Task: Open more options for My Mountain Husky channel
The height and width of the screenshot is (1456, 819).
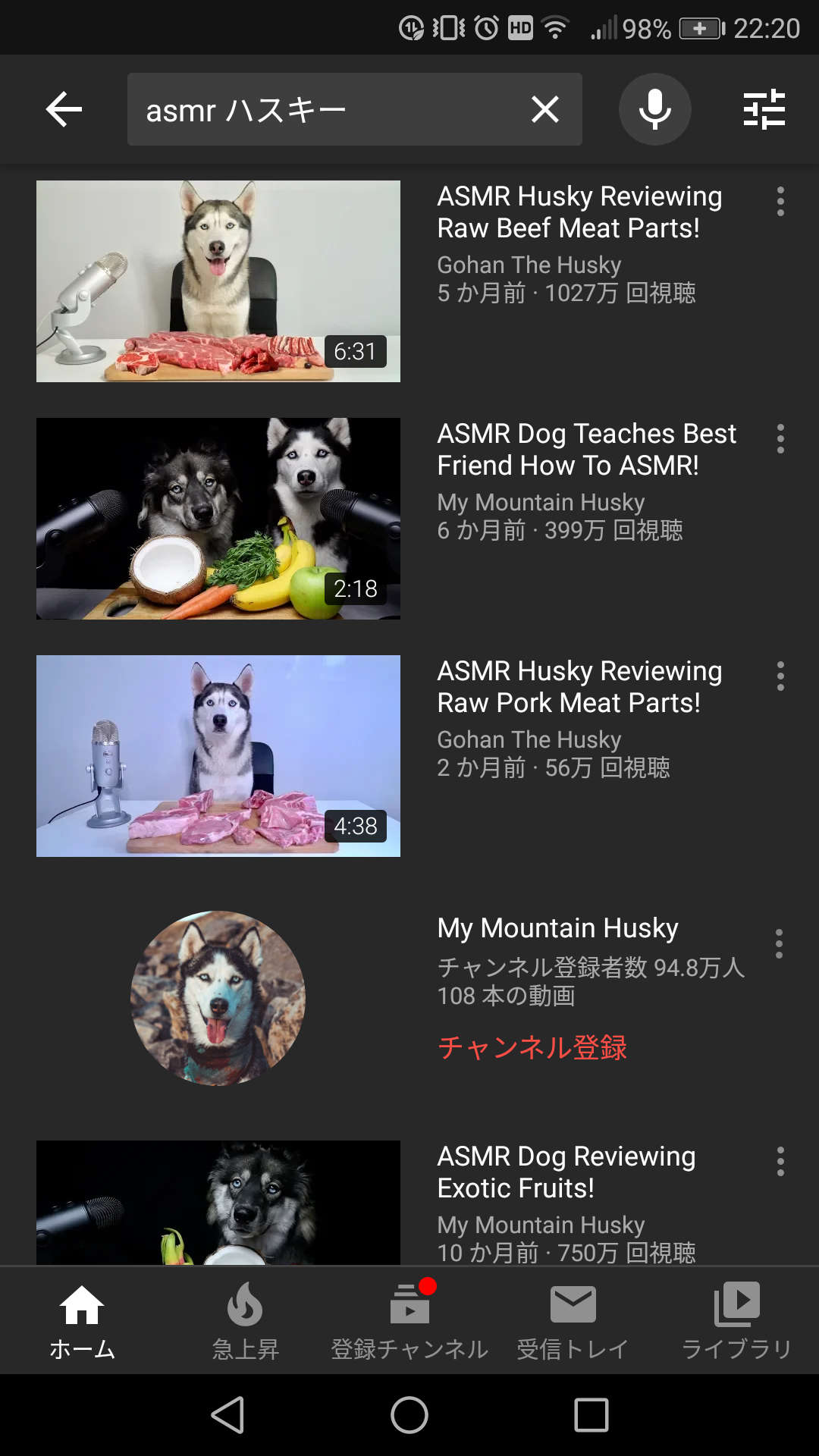Action: coord(779,944)
